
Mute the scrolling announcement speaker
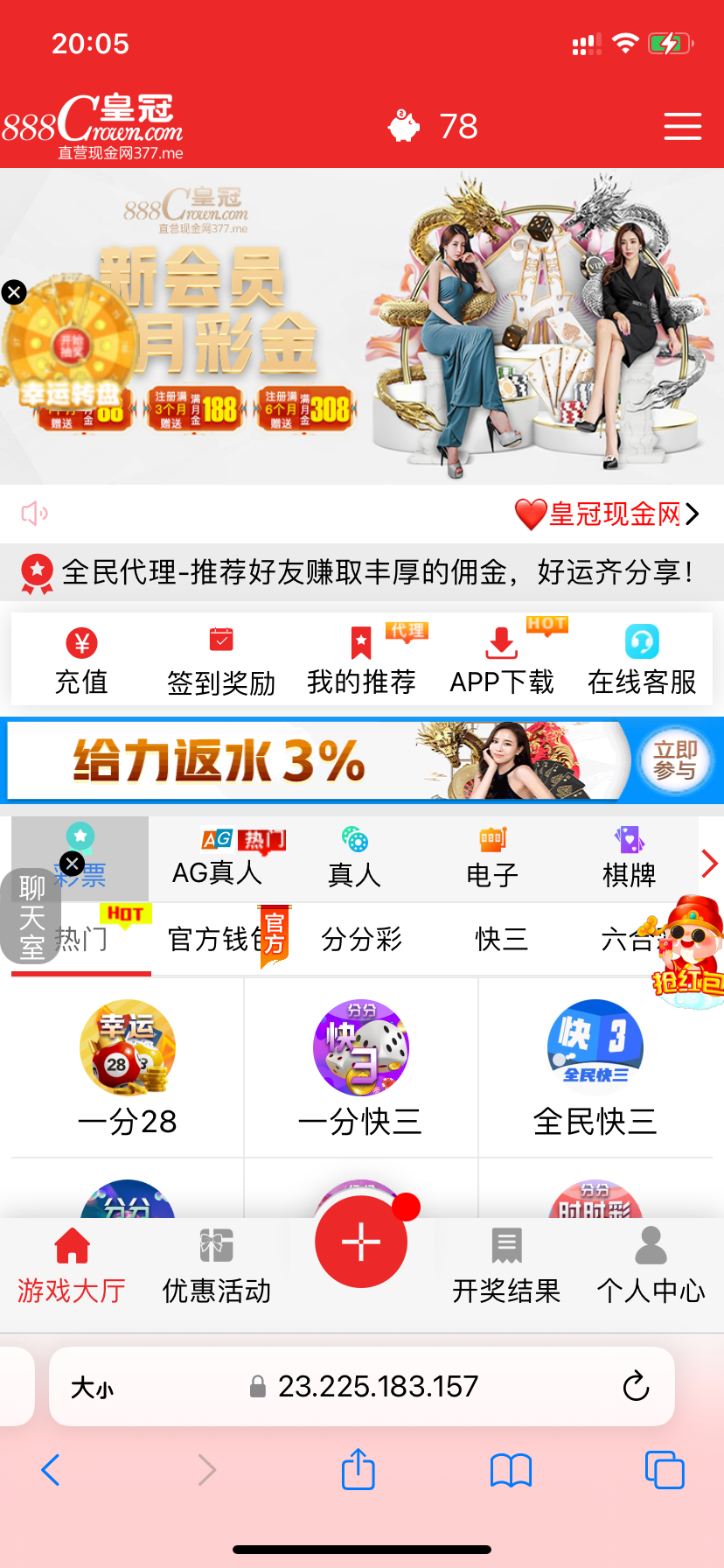tap(33, 513)
